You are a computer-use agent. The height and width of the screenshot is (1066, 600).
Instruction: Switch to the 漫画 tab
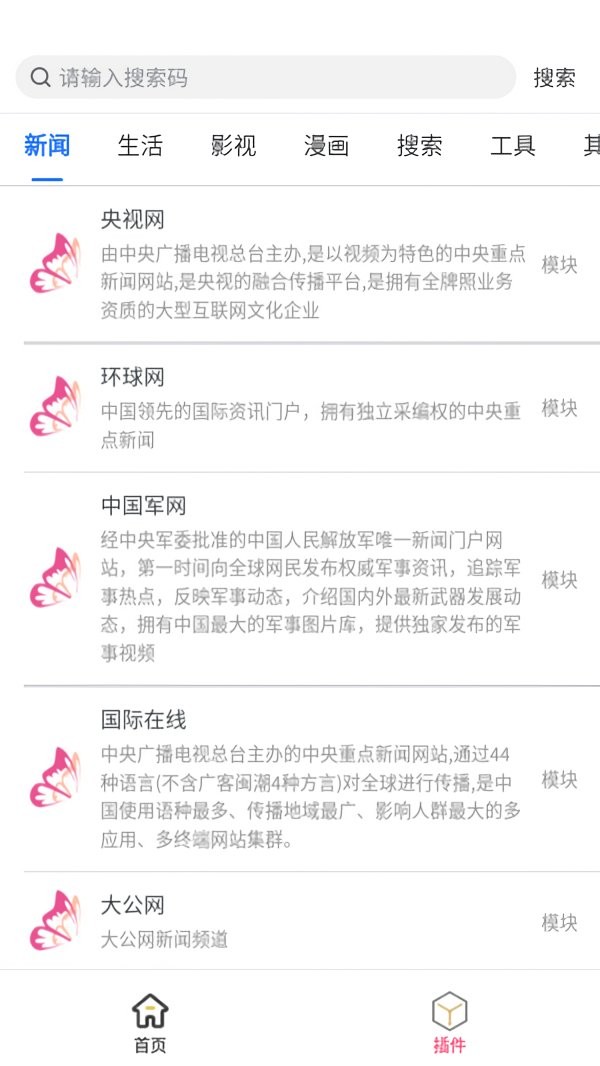[326, 146]
